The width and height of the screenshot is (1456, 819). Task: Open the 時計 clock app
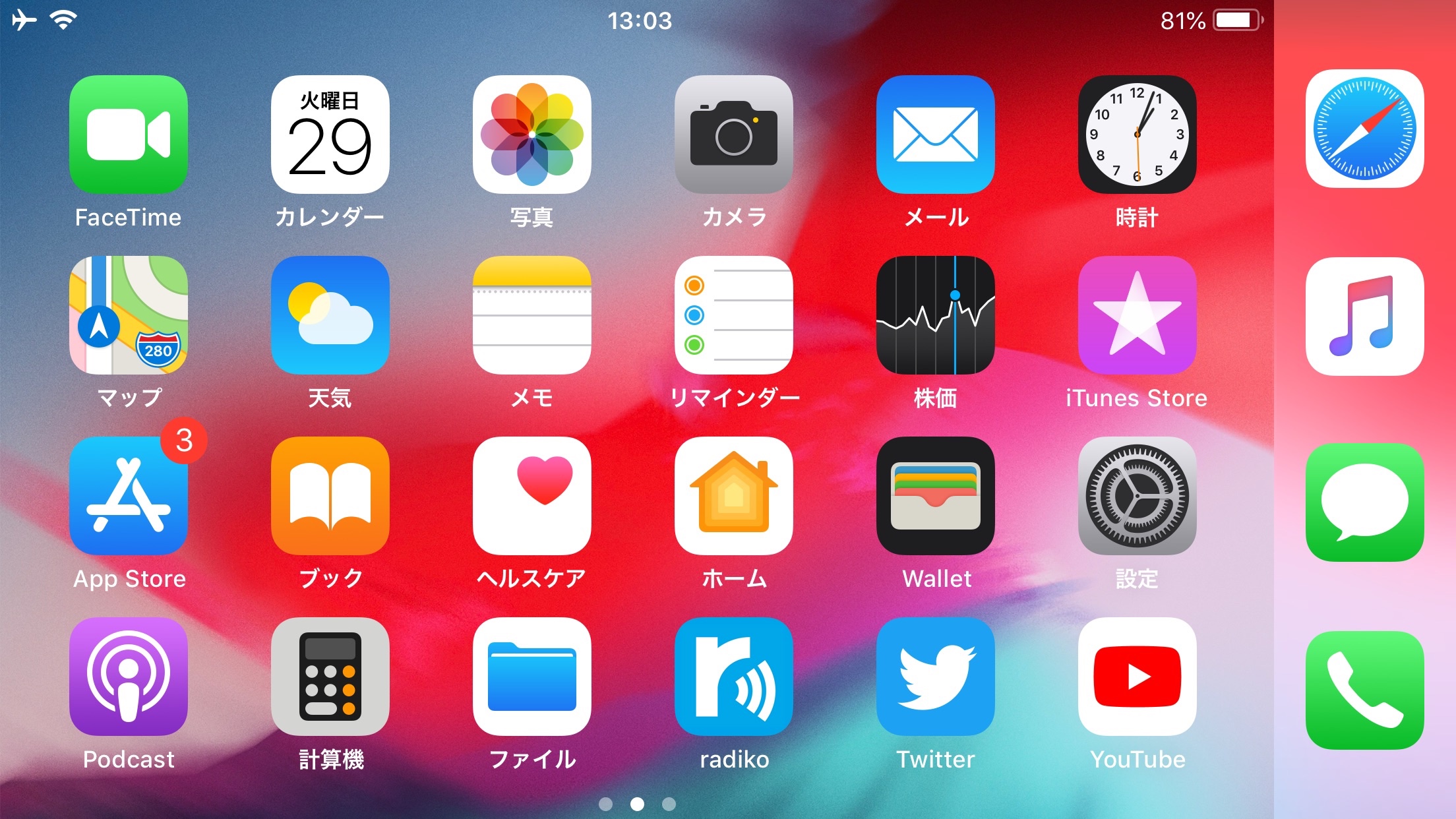click(x=1137, y=135)
